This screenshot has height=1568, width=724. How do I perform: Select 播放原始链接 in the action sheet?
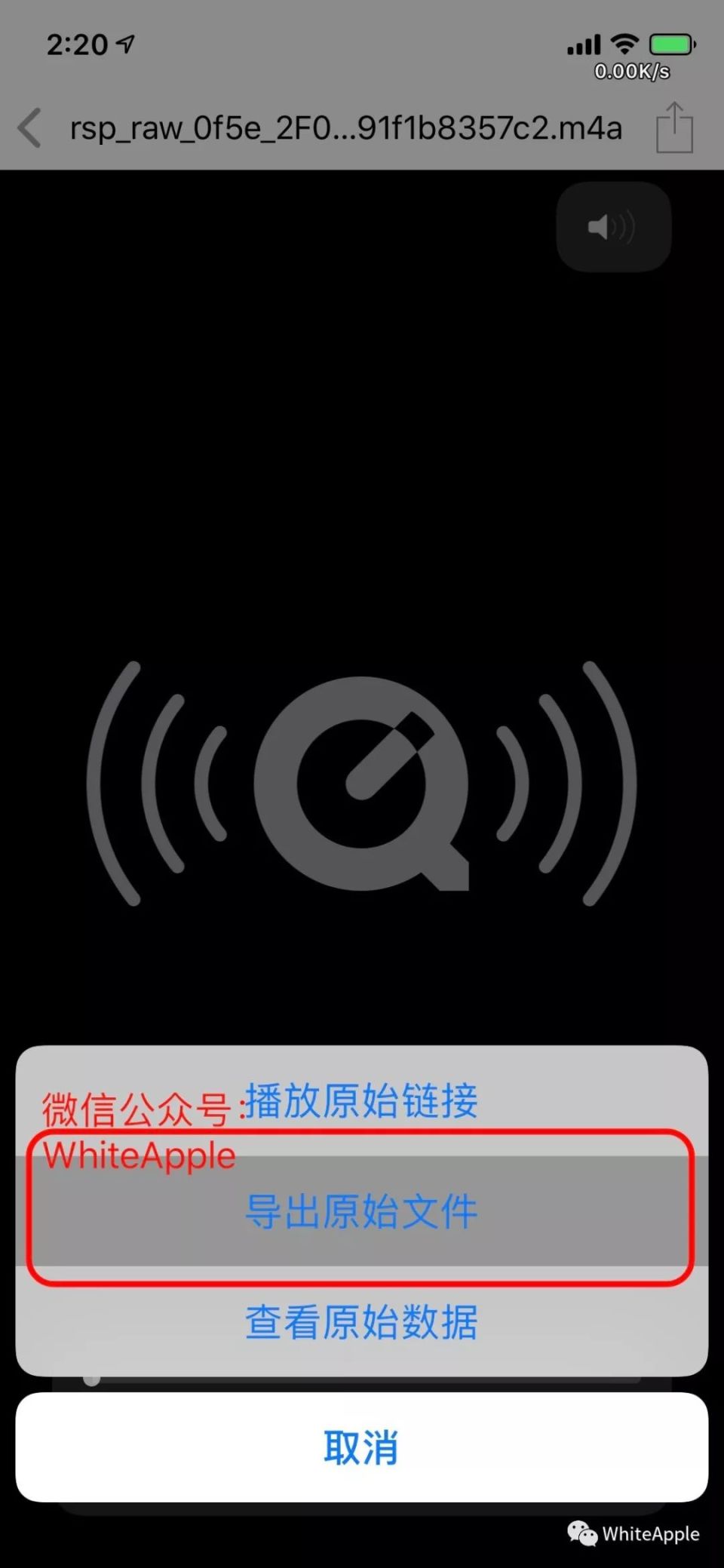coord(361,1101)
